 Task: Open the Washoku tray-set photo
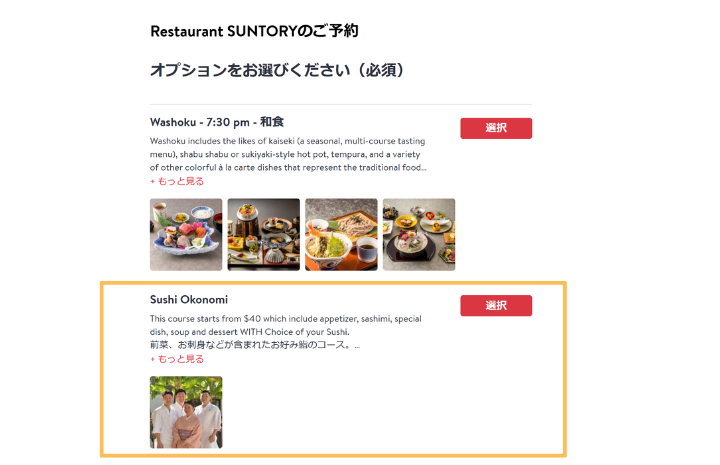263,234
